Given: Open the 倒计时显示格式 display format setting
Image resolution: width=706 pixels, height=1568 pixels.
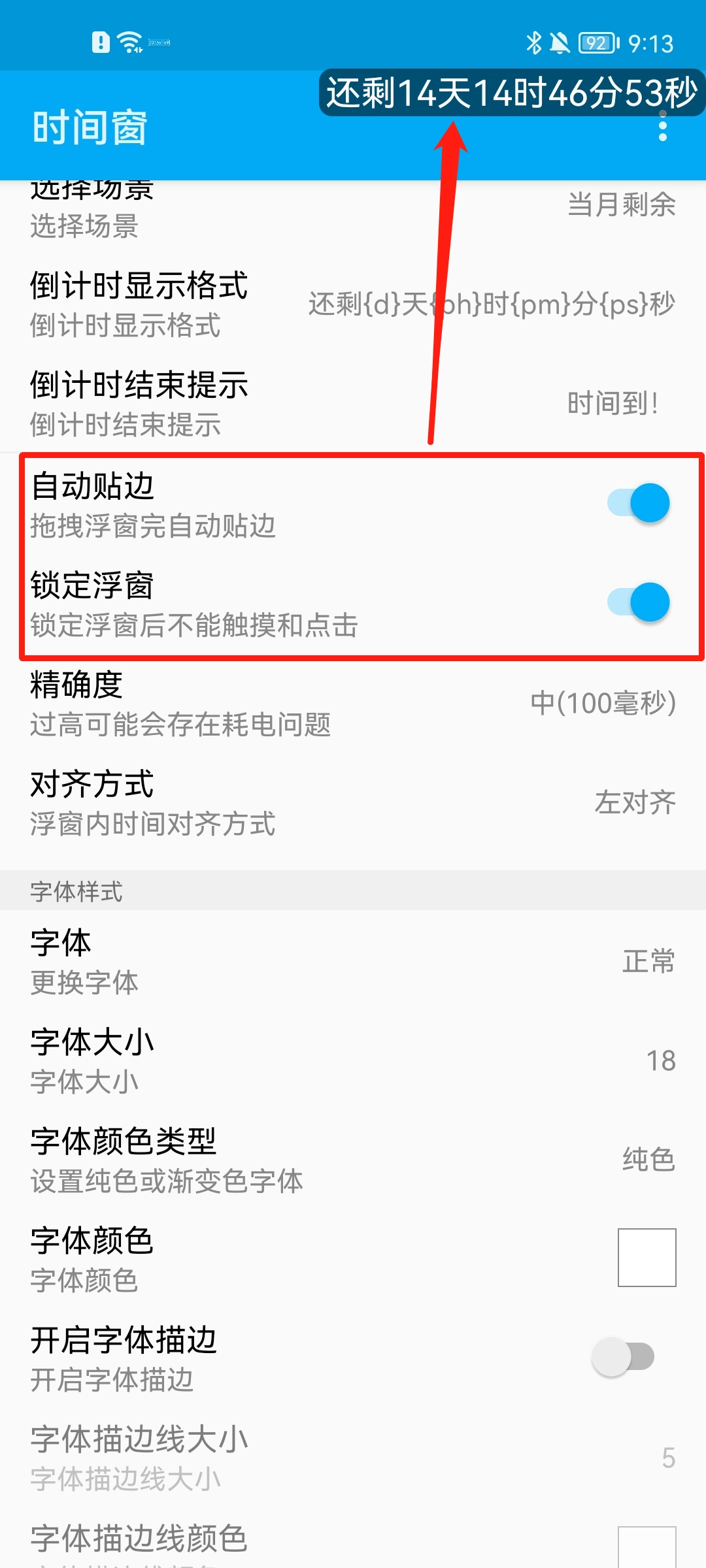Looking at the screenshot, I should [353, 304].
